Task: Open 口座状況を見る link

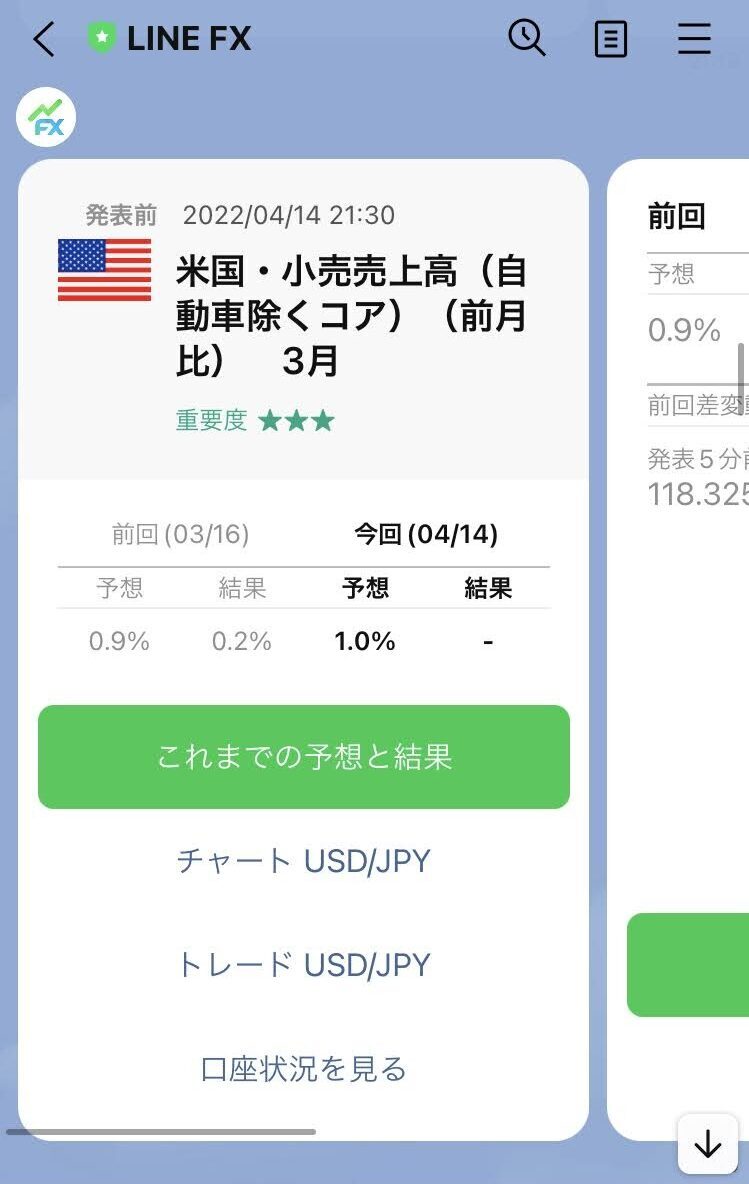Action: [x=304, y=1069]
